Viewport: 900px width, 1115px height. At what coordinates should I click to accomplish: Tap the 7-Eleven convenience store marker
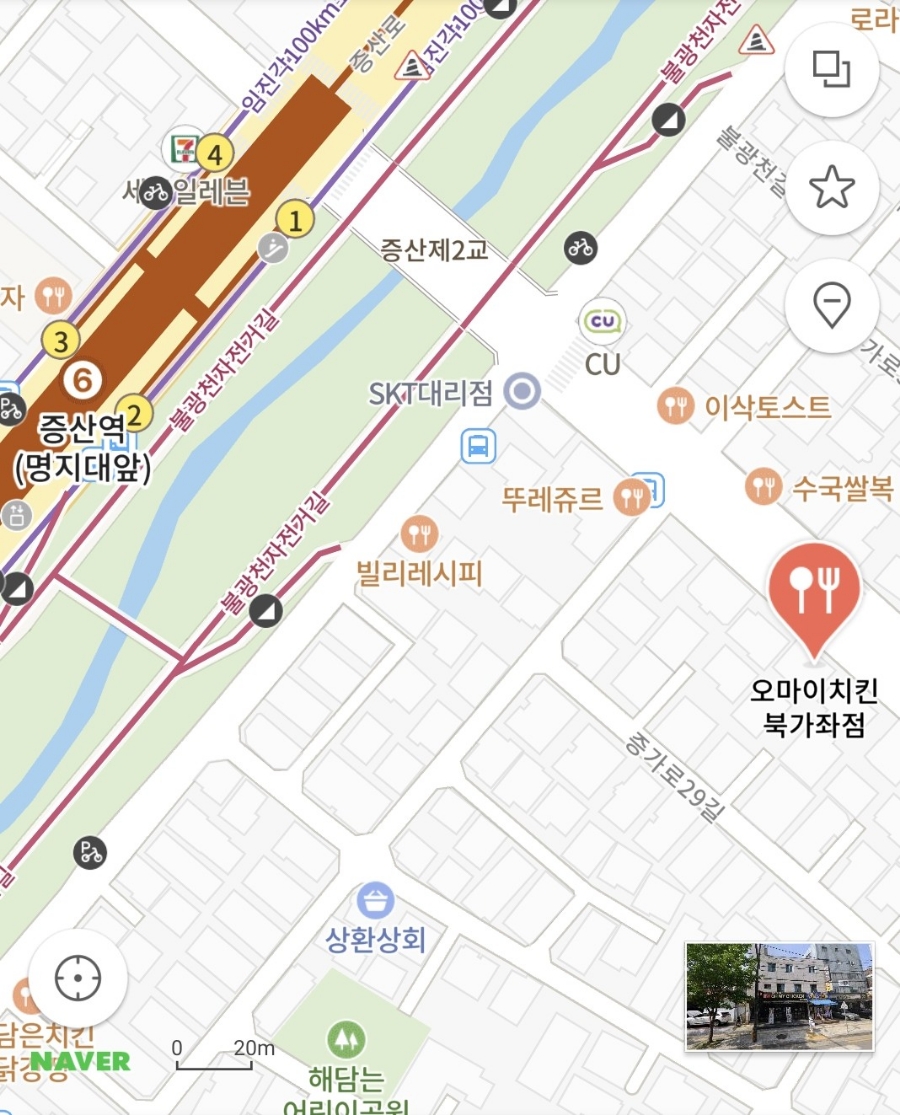(182, 148)
